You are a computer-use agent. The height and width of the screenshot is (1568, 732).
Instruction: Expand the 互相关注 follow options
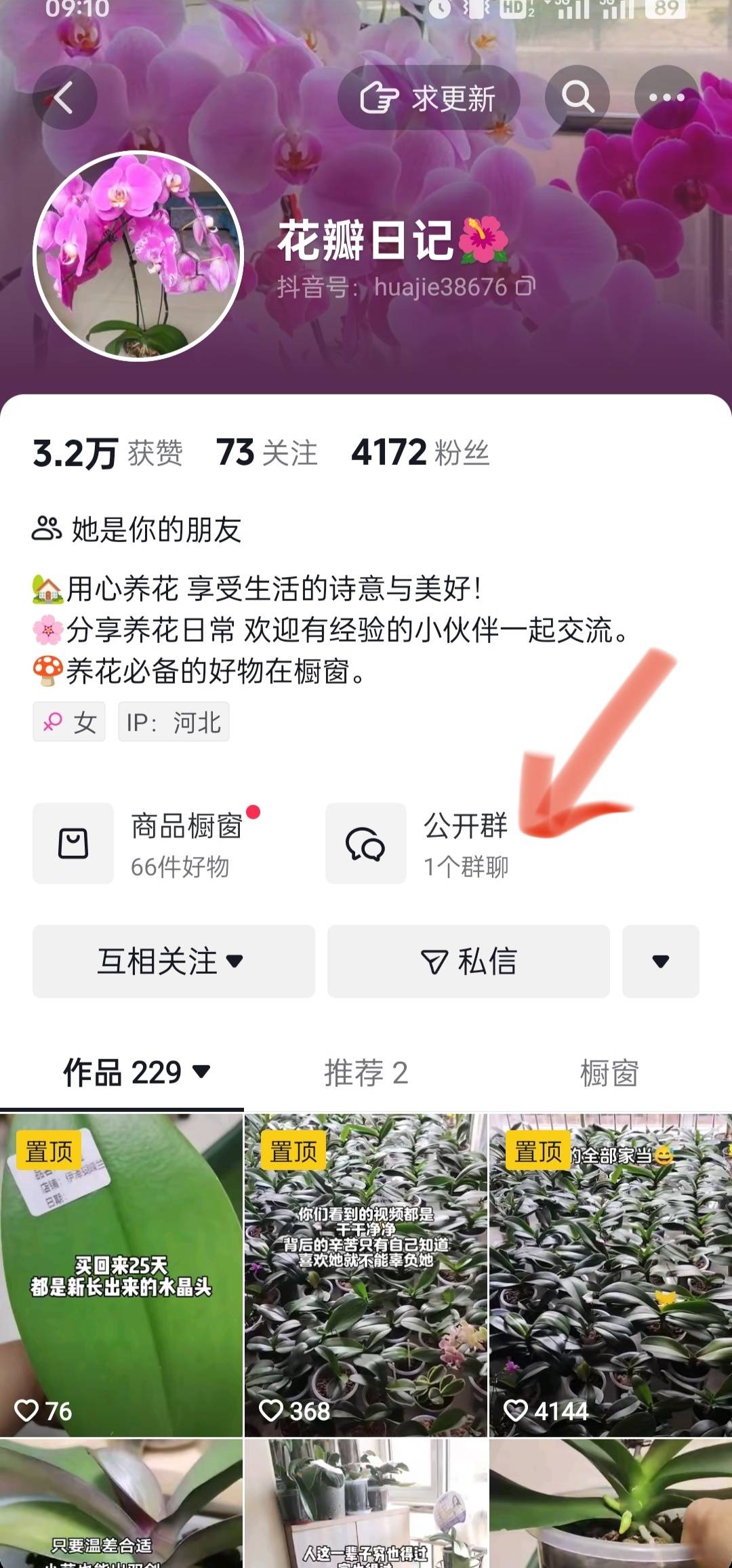[x=174, y=961]
